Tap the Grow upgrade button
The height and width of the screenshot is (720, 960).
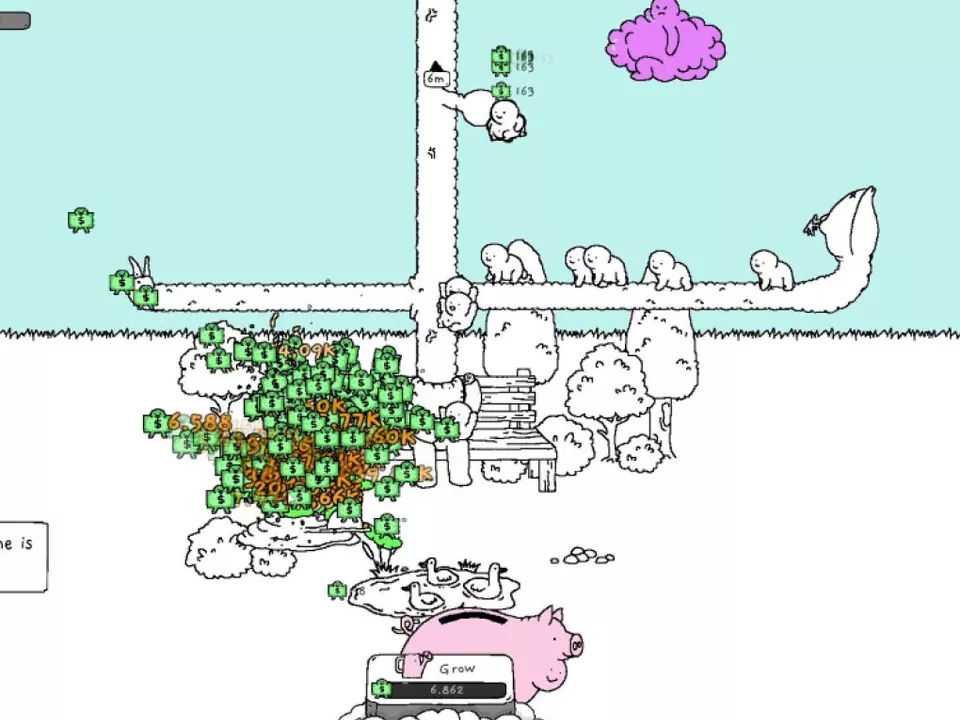442,679
